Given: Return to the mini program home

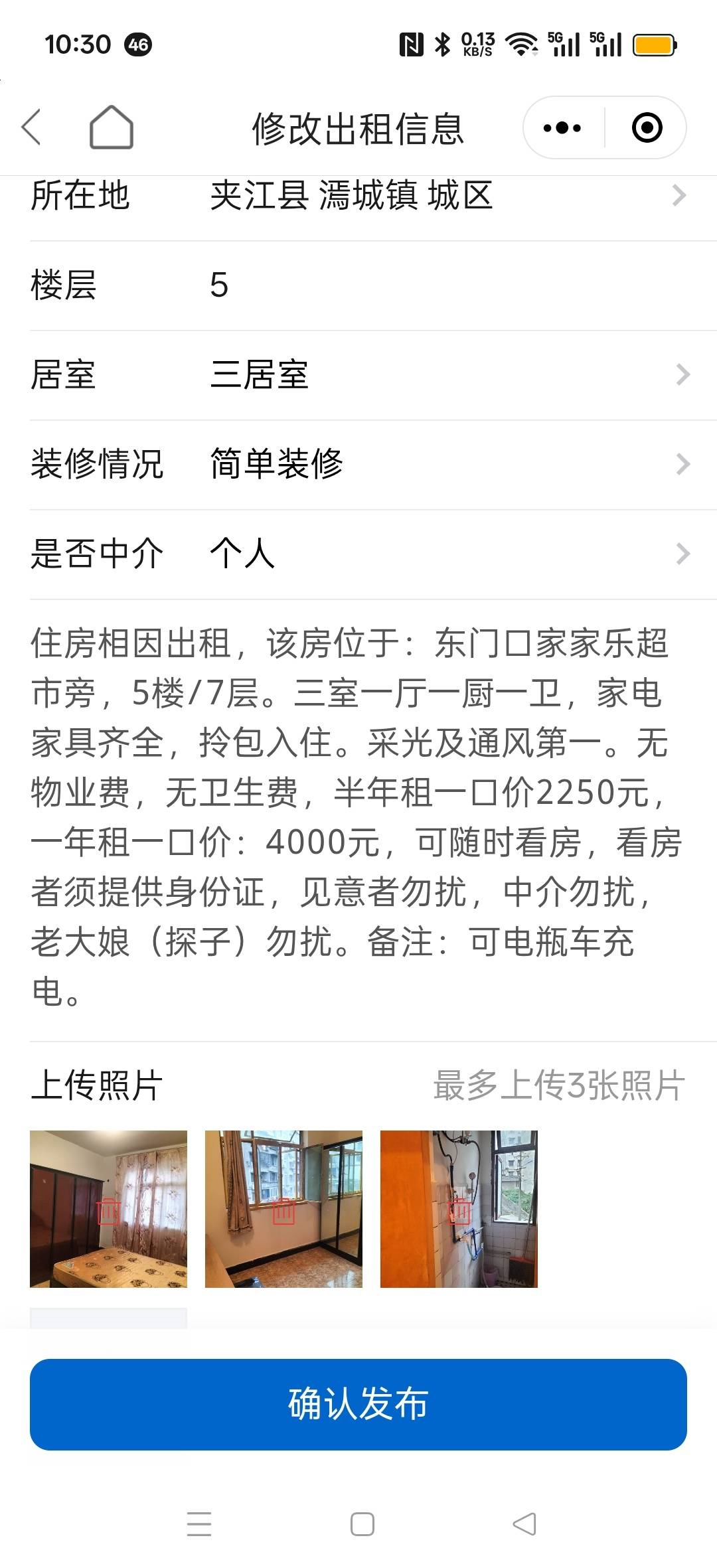Looking at the screenshot, I should [111, 127].
